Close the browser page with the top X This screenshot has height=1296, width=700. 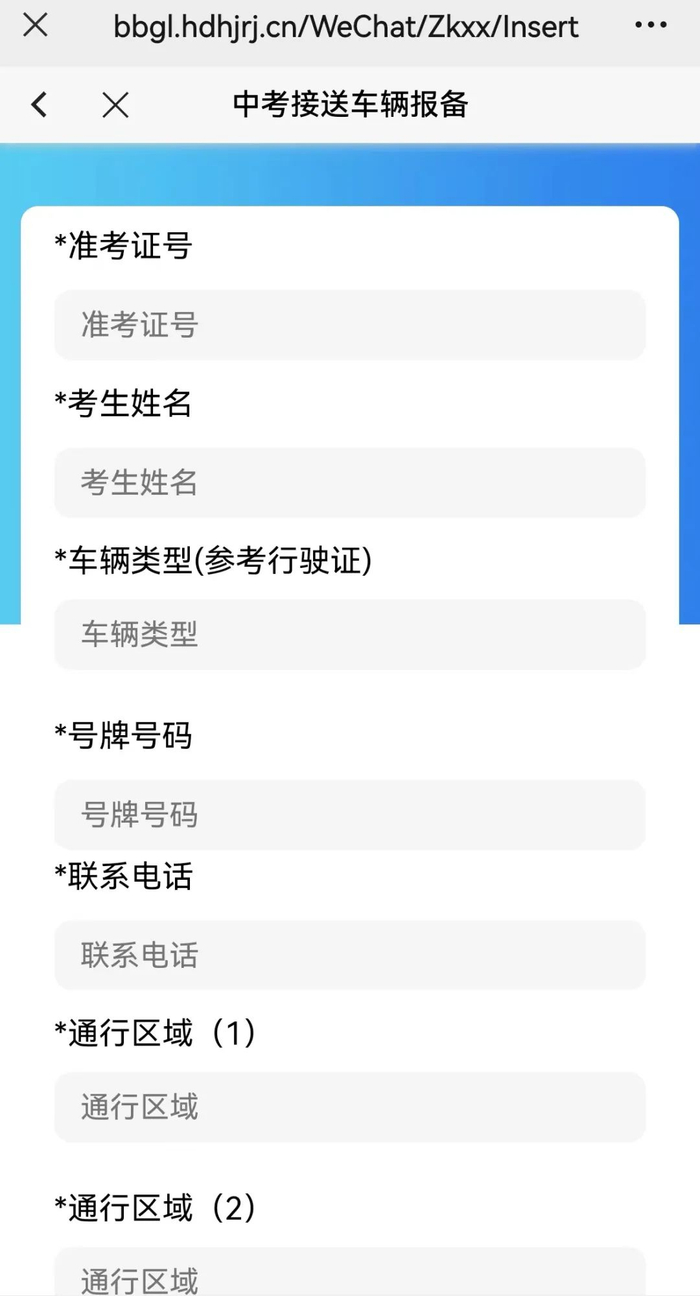click(x=35, y=26)
